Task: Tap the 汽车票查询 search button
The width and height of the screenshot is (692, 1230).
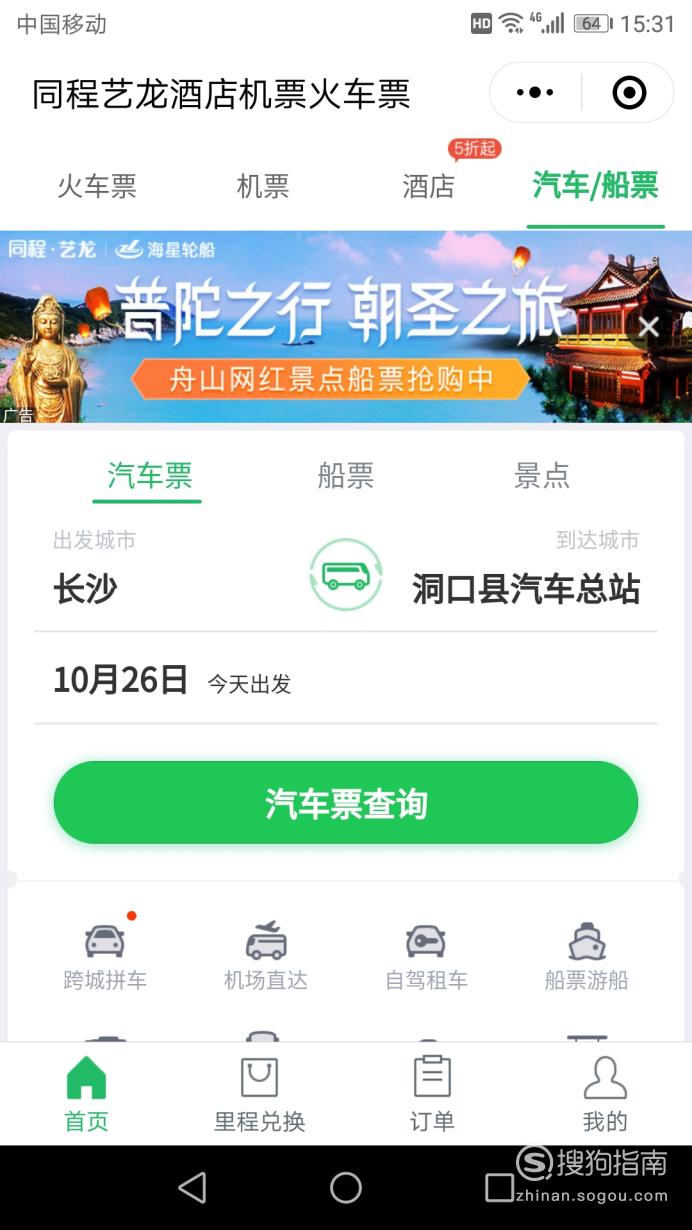Action: click(346, 803)
